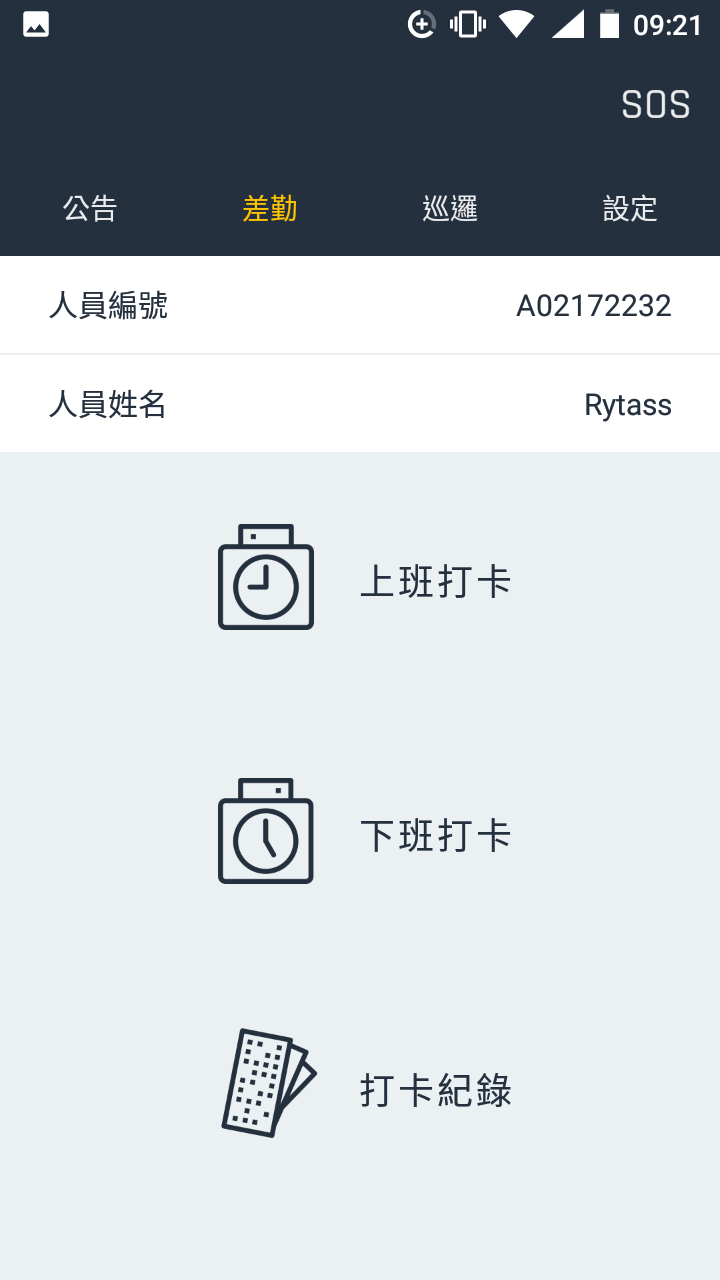Tap the SOS emergency button
Image resolution: width=720 pixels, height=1280 pixels.
[656, 105]
